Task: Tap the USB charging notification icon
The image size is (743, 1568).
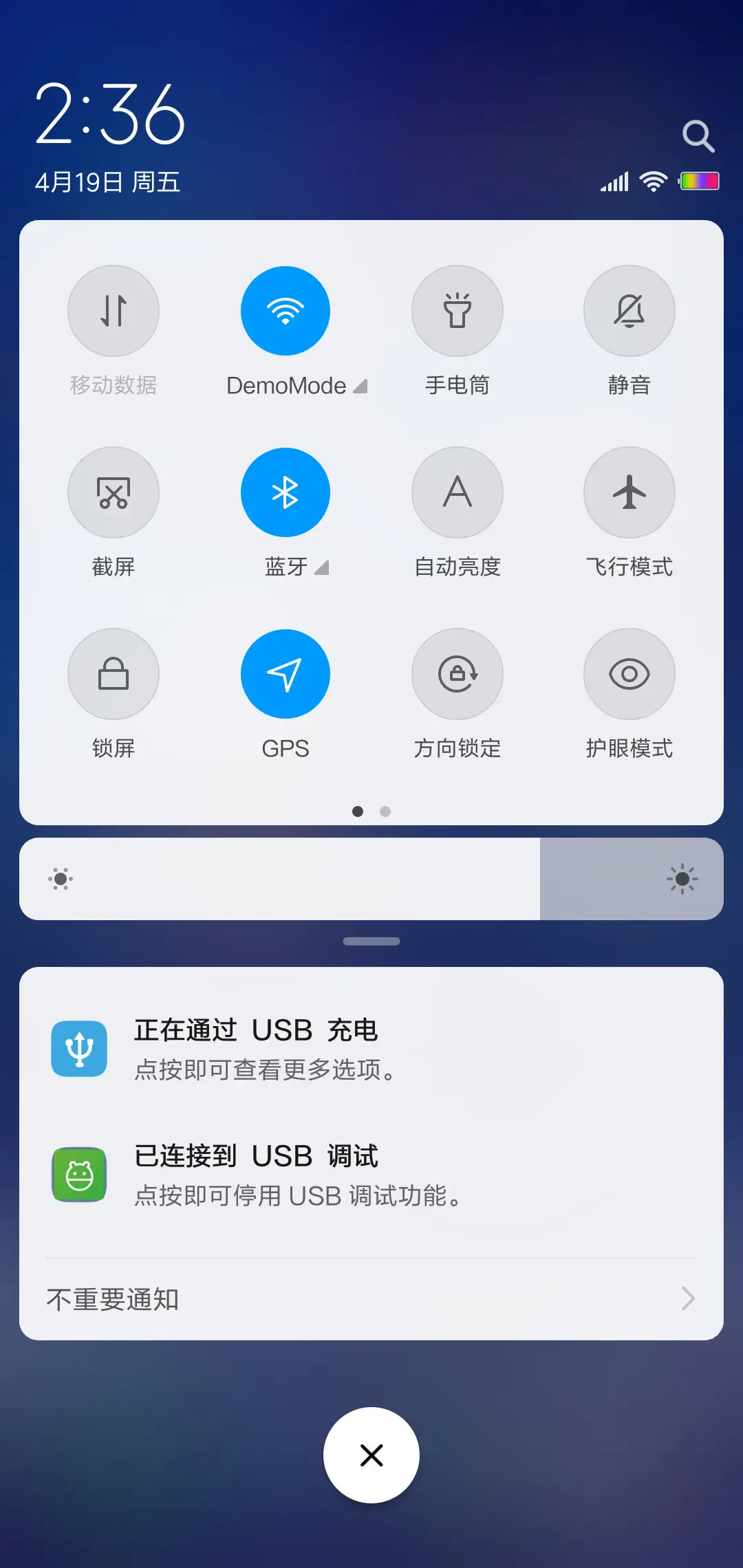Action: (78, 1048)
